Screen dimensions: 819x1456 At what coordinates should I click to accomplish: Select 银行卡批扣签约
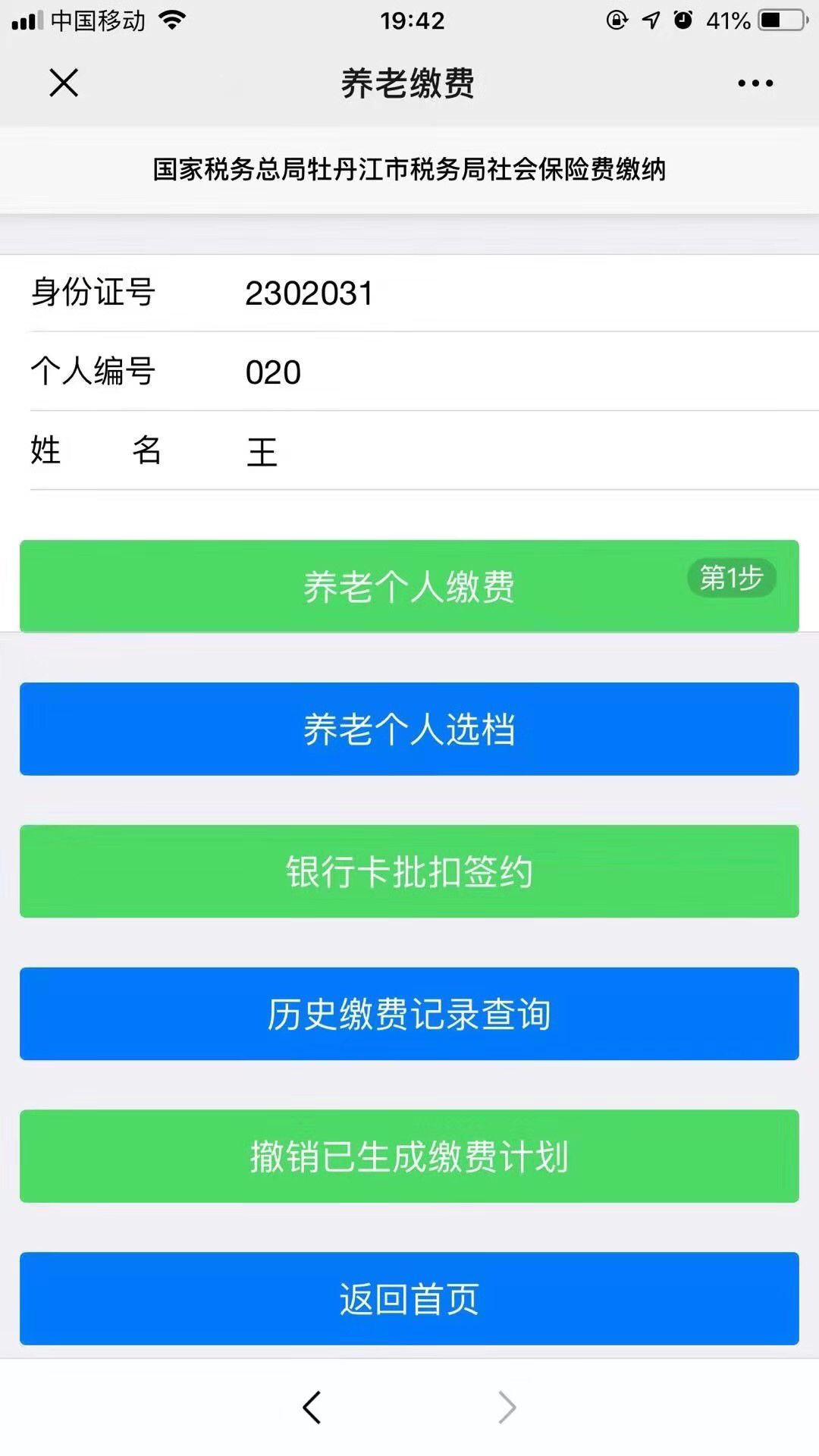click(x=409, y=871)
